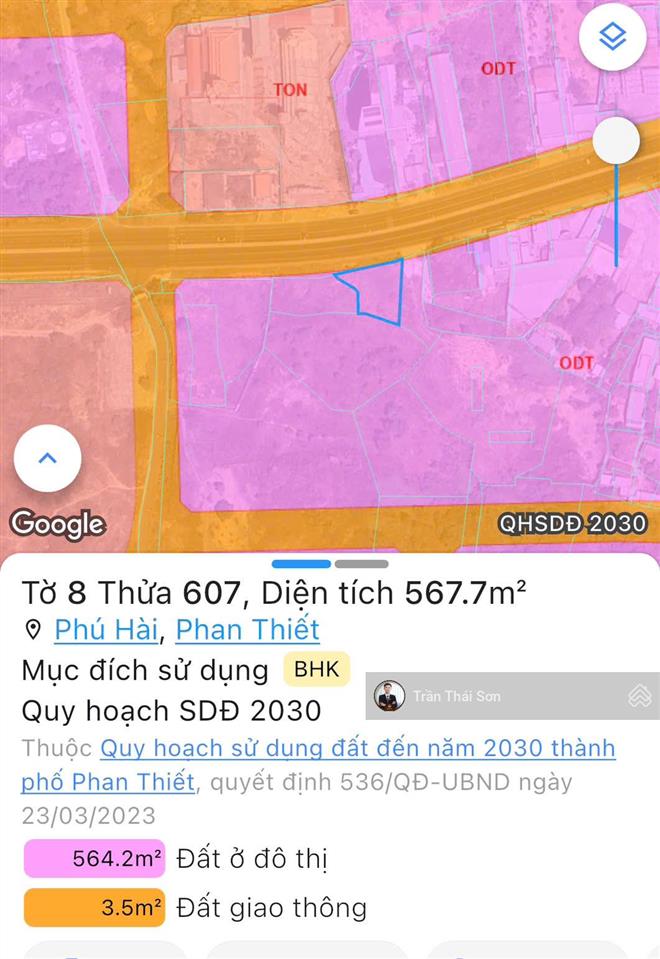Open the Phú Hài link
The height and width of the screenshot is (959, 660).
pyautogui.click(x=105, y=629)
